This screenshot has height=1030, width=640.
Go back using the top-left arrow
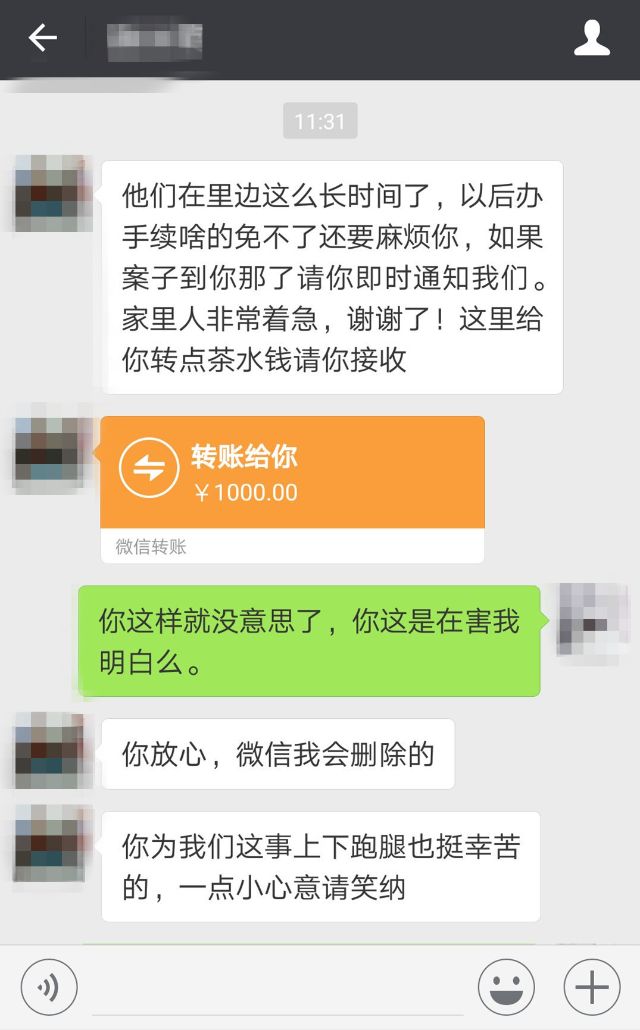[x=42, y=39]
